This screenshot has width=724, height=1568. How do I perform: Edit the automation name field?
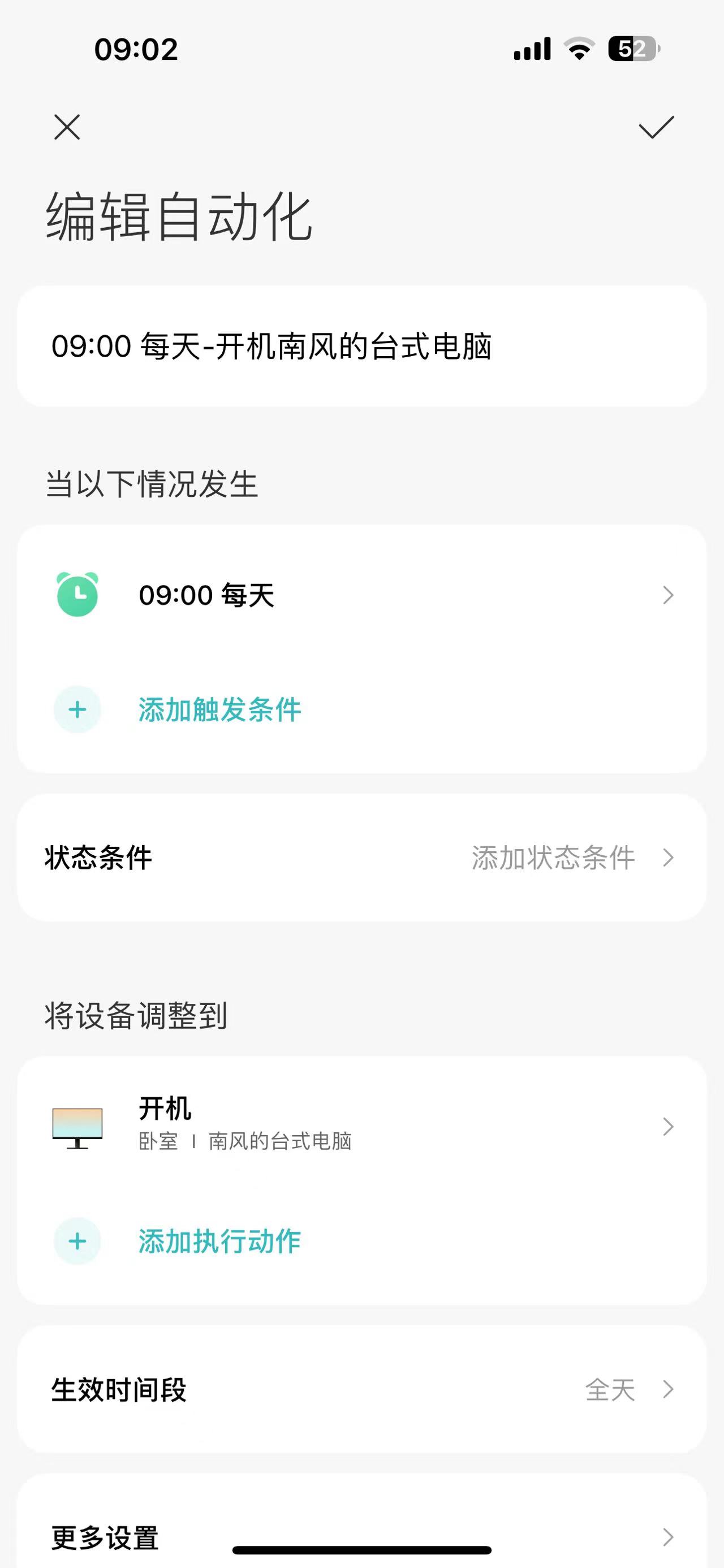tap(361, 346)
